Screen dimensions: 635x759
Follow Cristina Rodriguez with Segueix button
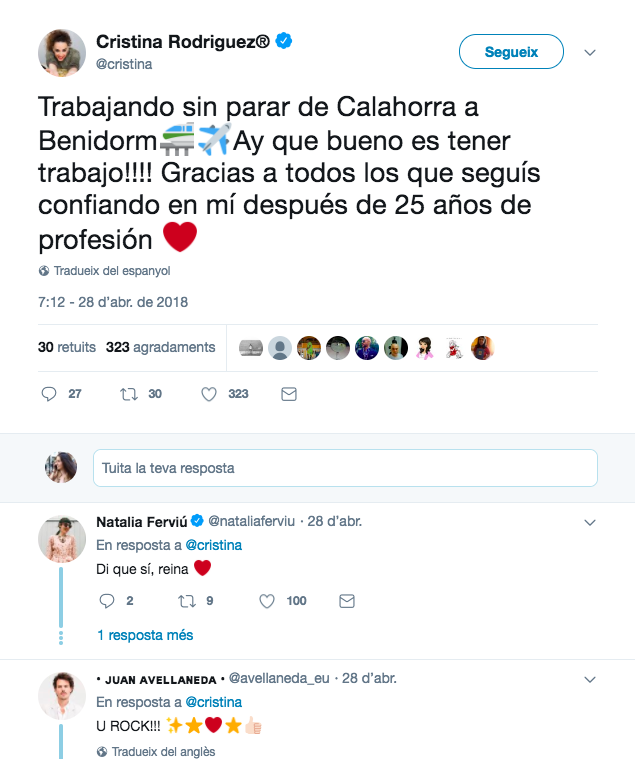click(x=510, y=51)
